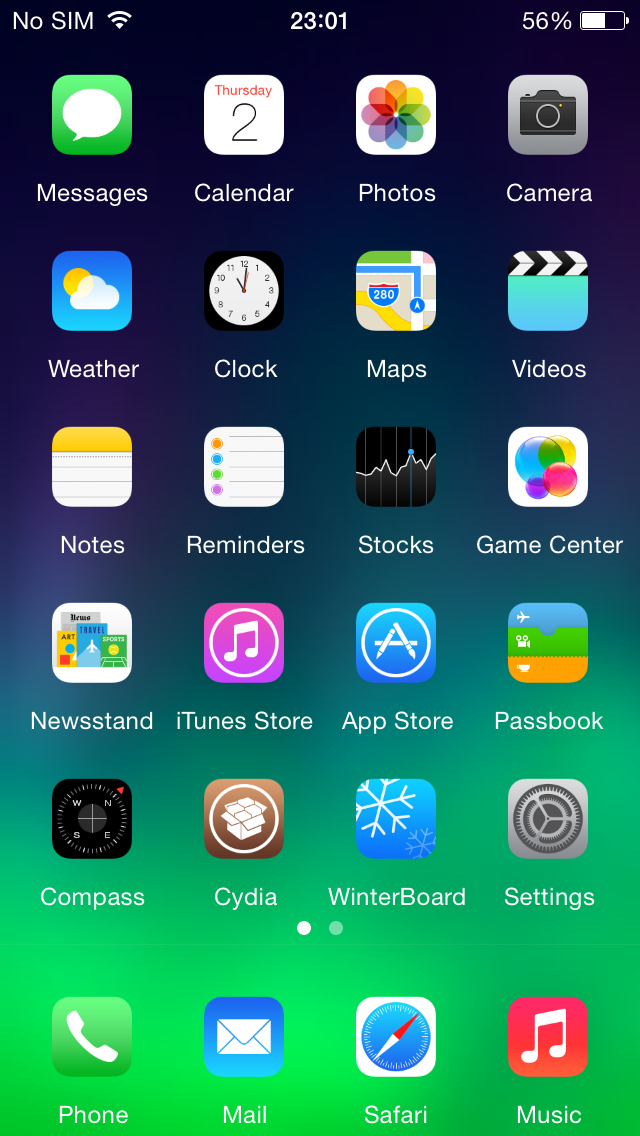Viewport: 640px width, 1136px height.
Task: Open the Clock app
Action: [x=244, y=291]
